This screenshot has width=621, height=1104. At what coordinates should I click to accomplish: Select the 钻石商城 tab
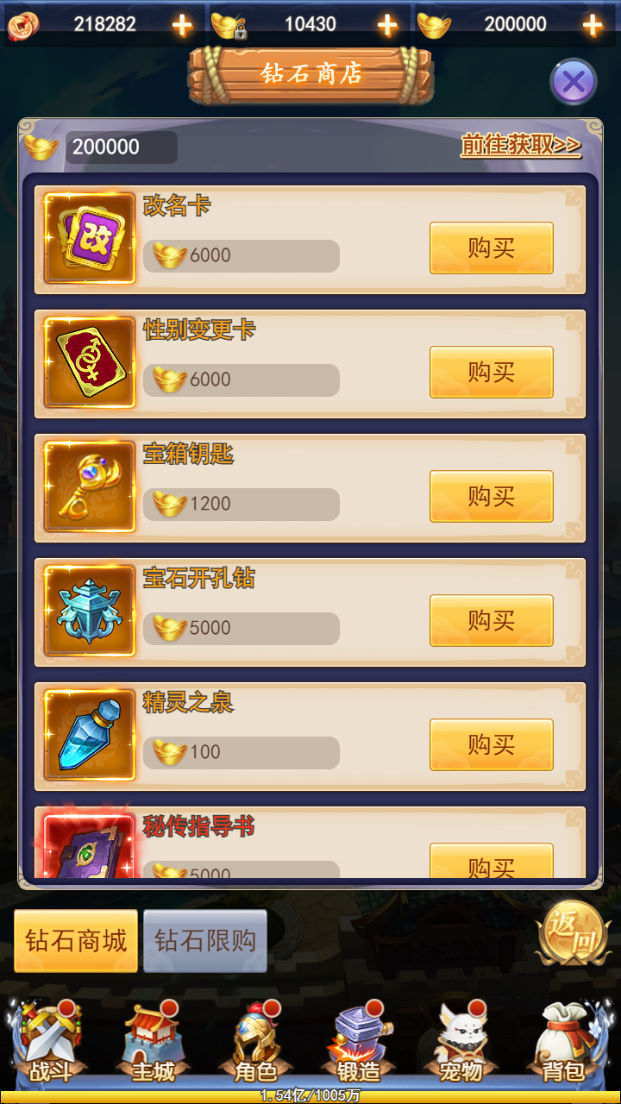pos(76,941)
